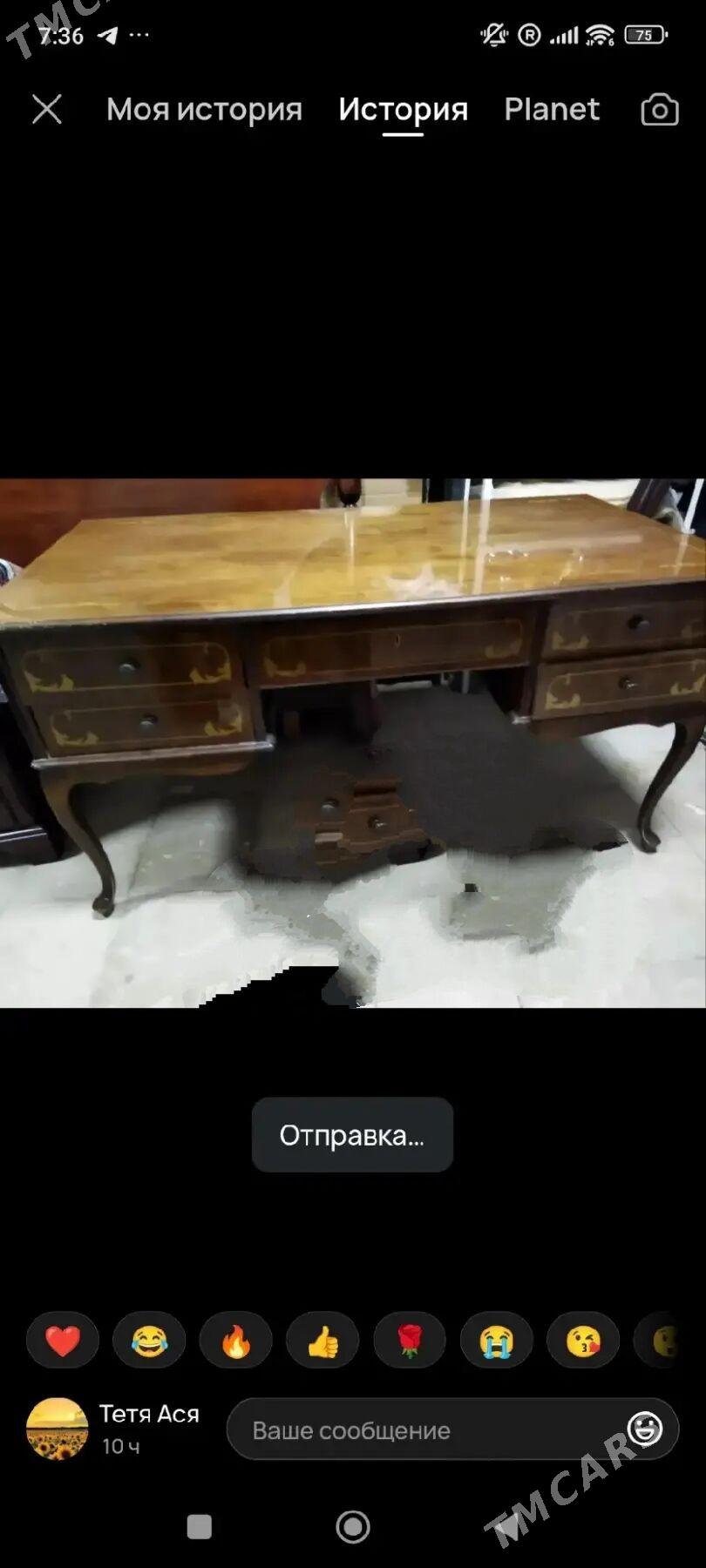
Task: React with the kissing face emoji
Action: coord(582,1341)
